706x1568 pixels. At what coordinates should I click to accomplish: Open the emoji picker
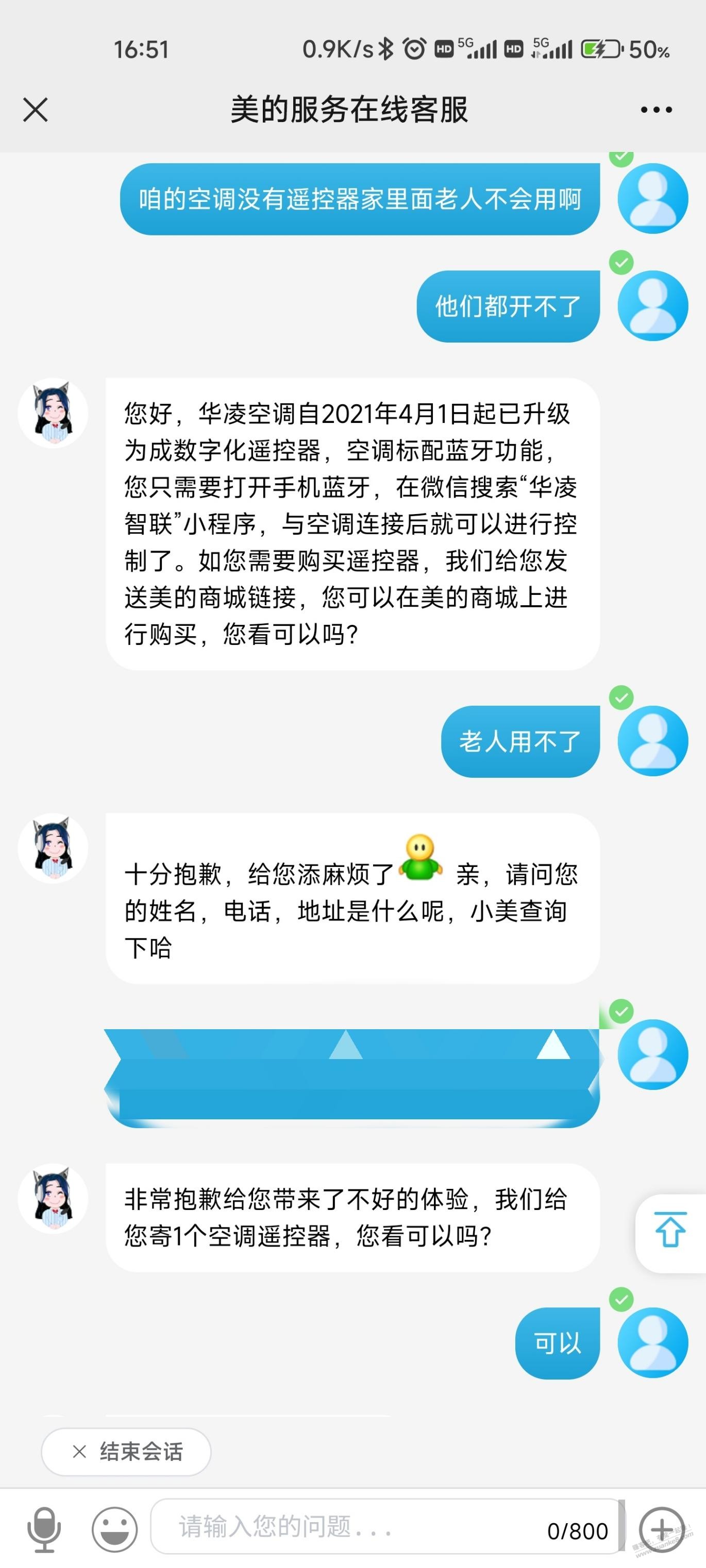click(114, 1529)
